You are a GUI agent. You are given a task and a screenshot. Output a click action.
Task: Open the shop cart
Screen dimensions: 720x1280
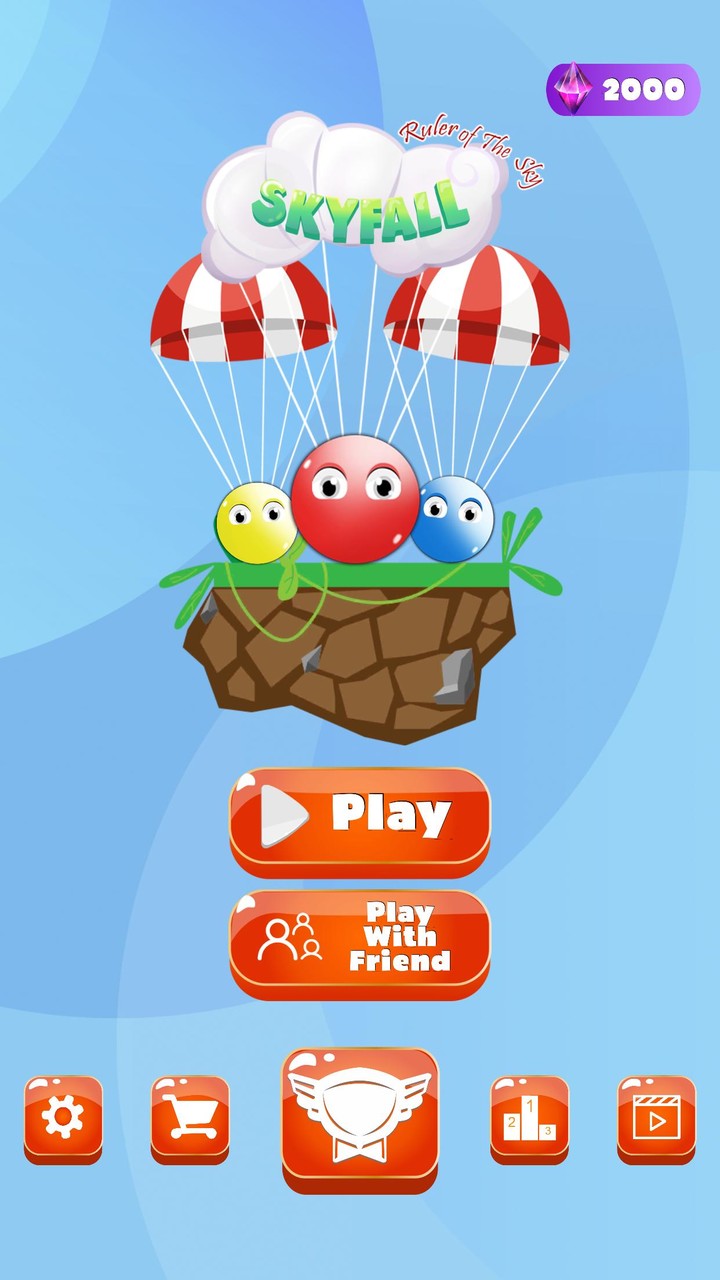click(190, 1118)
